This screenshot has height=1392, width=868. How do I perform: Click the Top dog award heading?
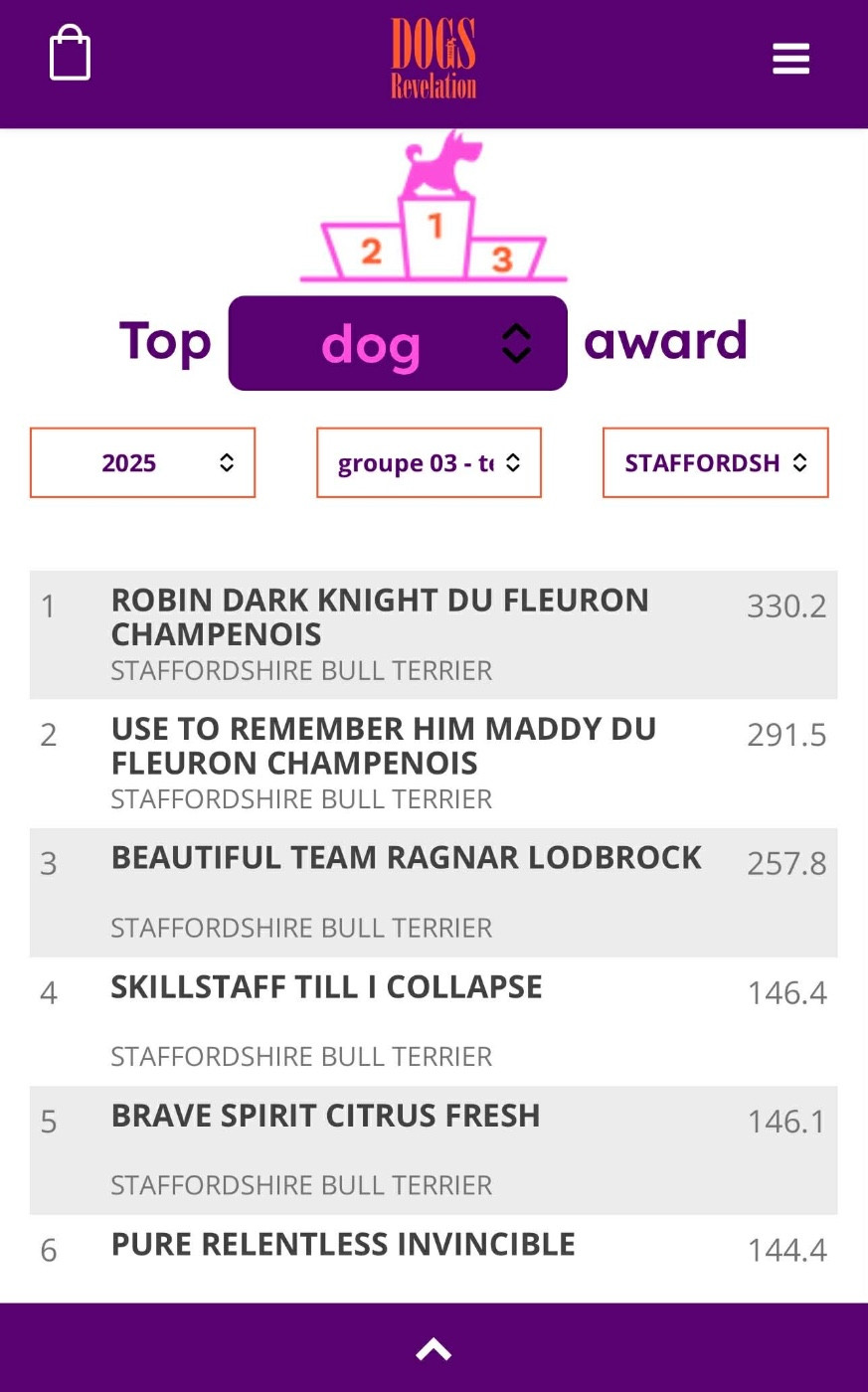coord(433,341)
